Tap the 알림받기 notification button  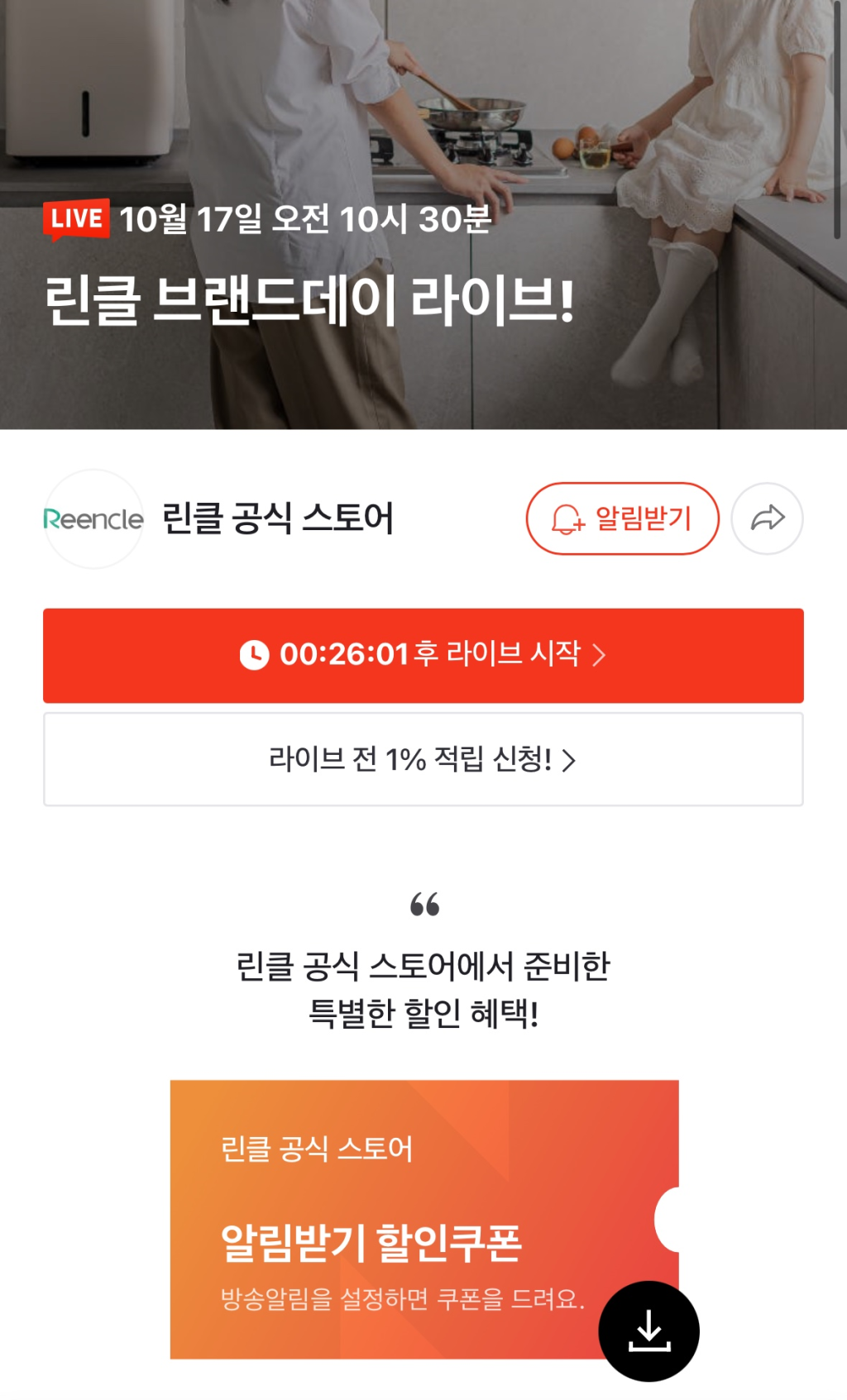click(x=622, y=518)
